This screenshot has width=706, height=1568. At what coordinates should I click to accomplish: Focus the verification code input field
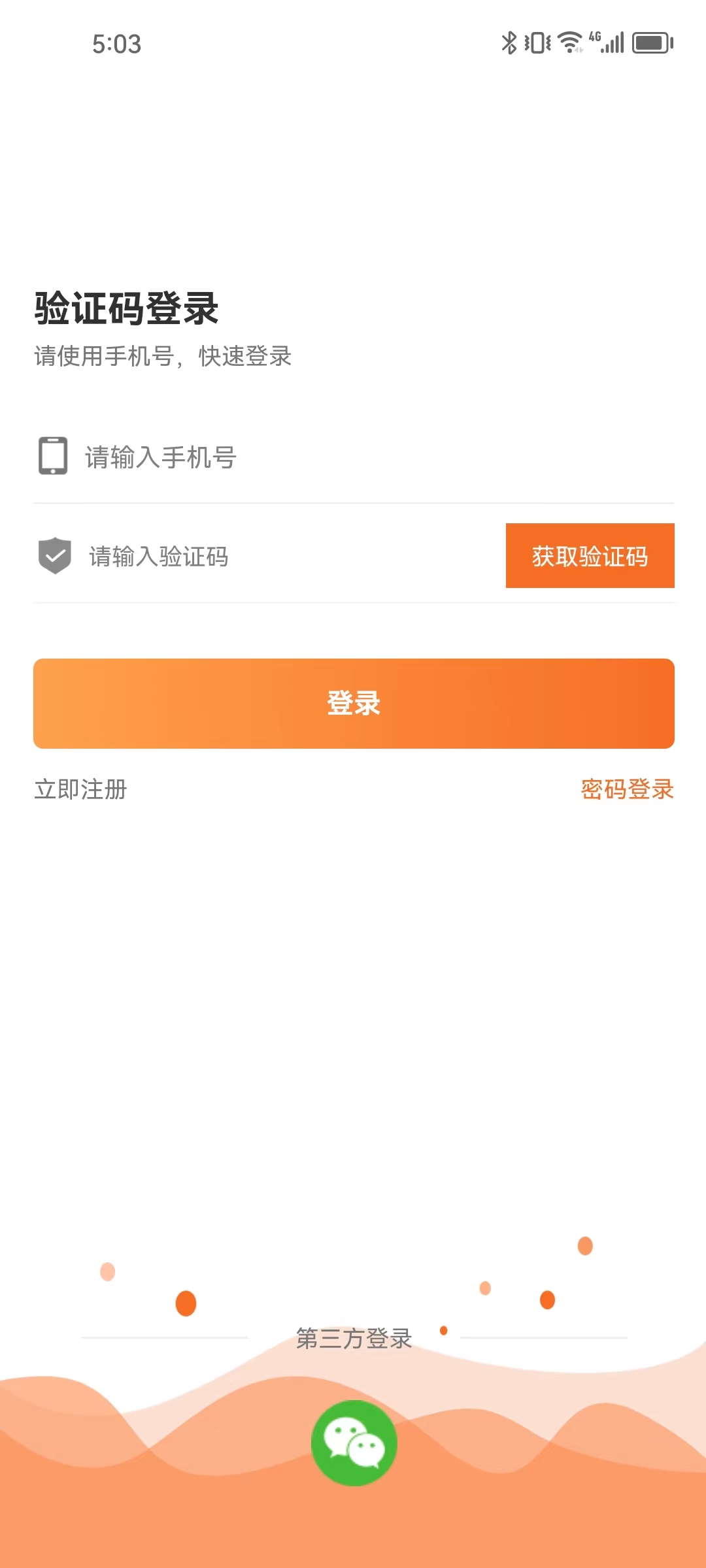point(288,557)
